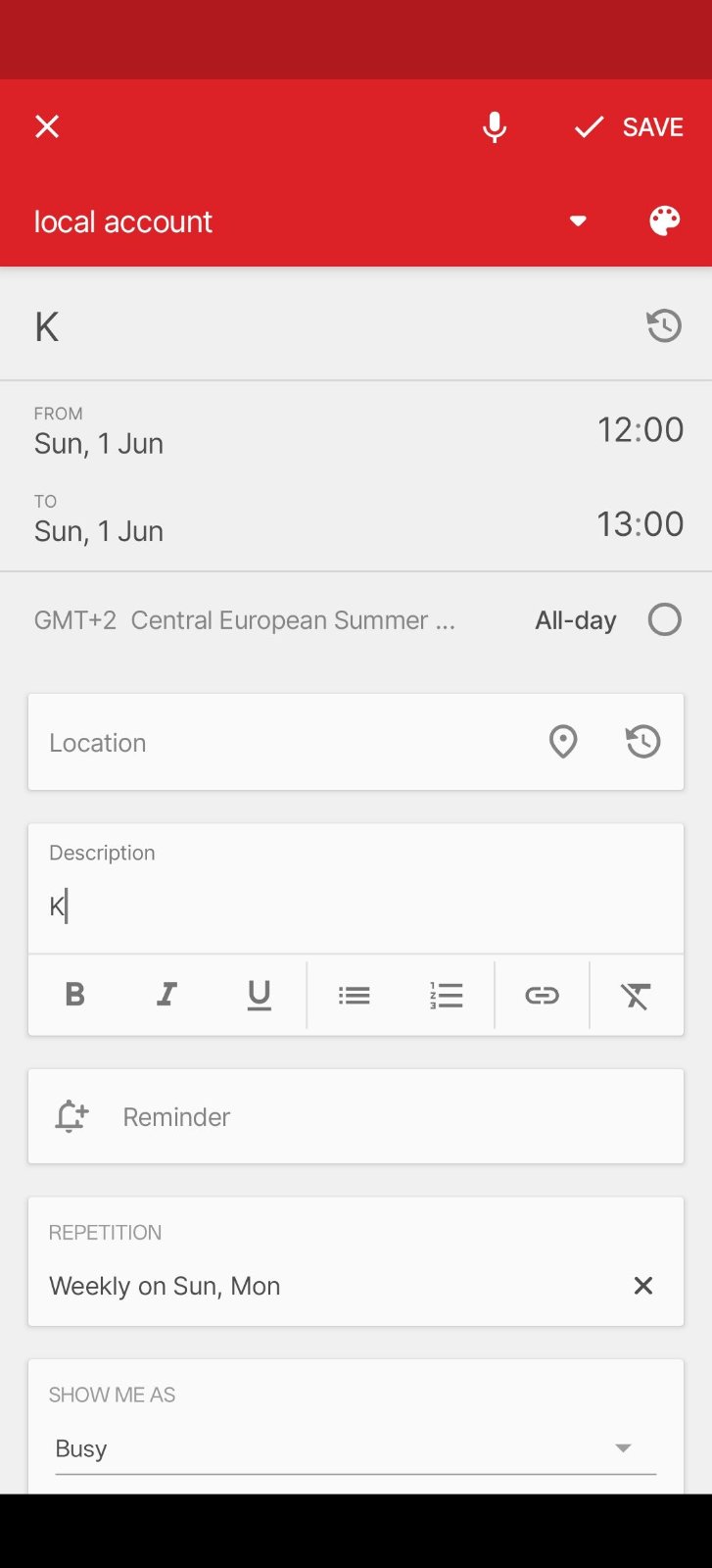Insert a link in the description

pyautogui.click(x=542, y=996)
